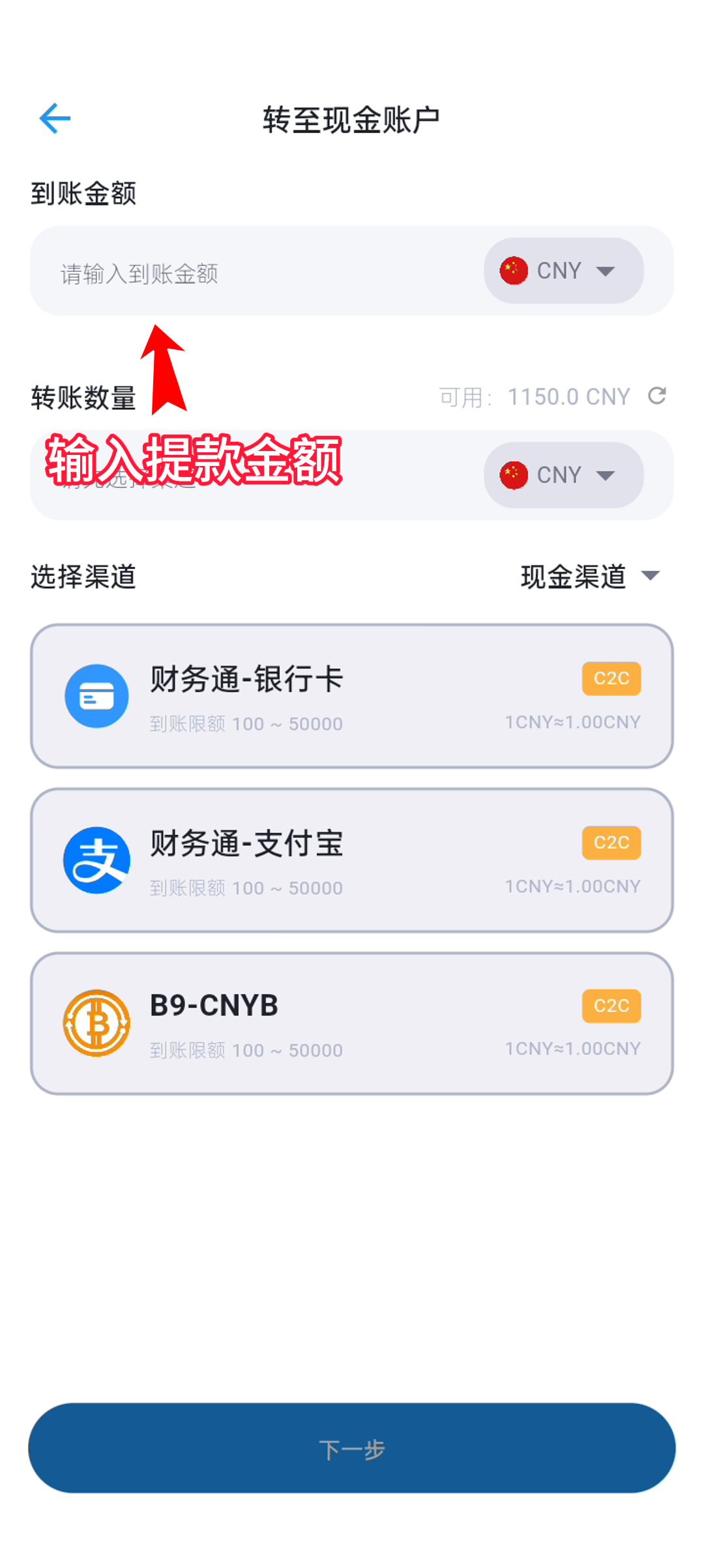Screen dimensions: 704x1568
Task: Refresh the available balance
Action: (x=657, y=396)
